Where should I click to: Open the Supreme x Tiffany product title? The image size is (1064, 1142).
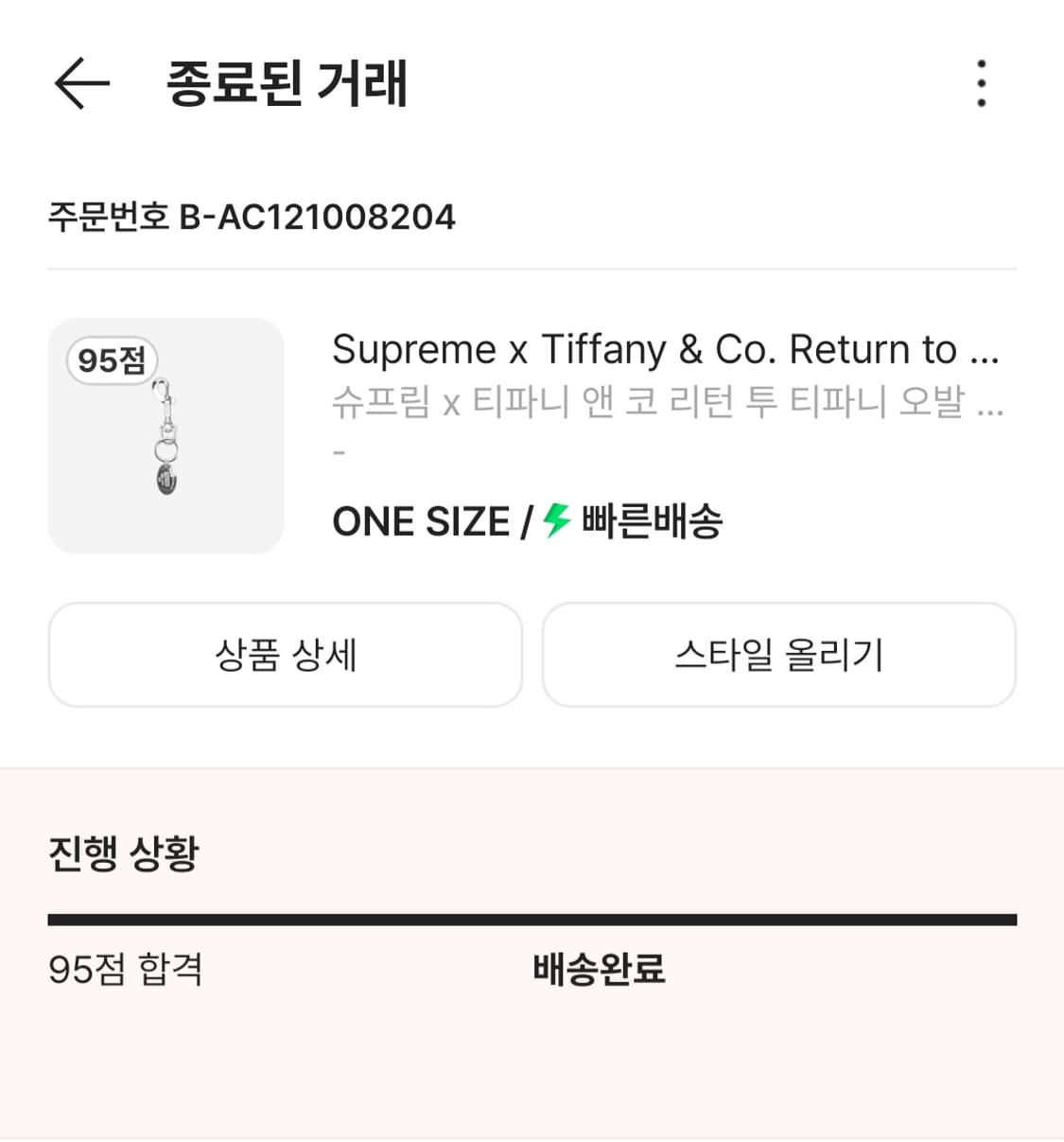click(667, 349)
